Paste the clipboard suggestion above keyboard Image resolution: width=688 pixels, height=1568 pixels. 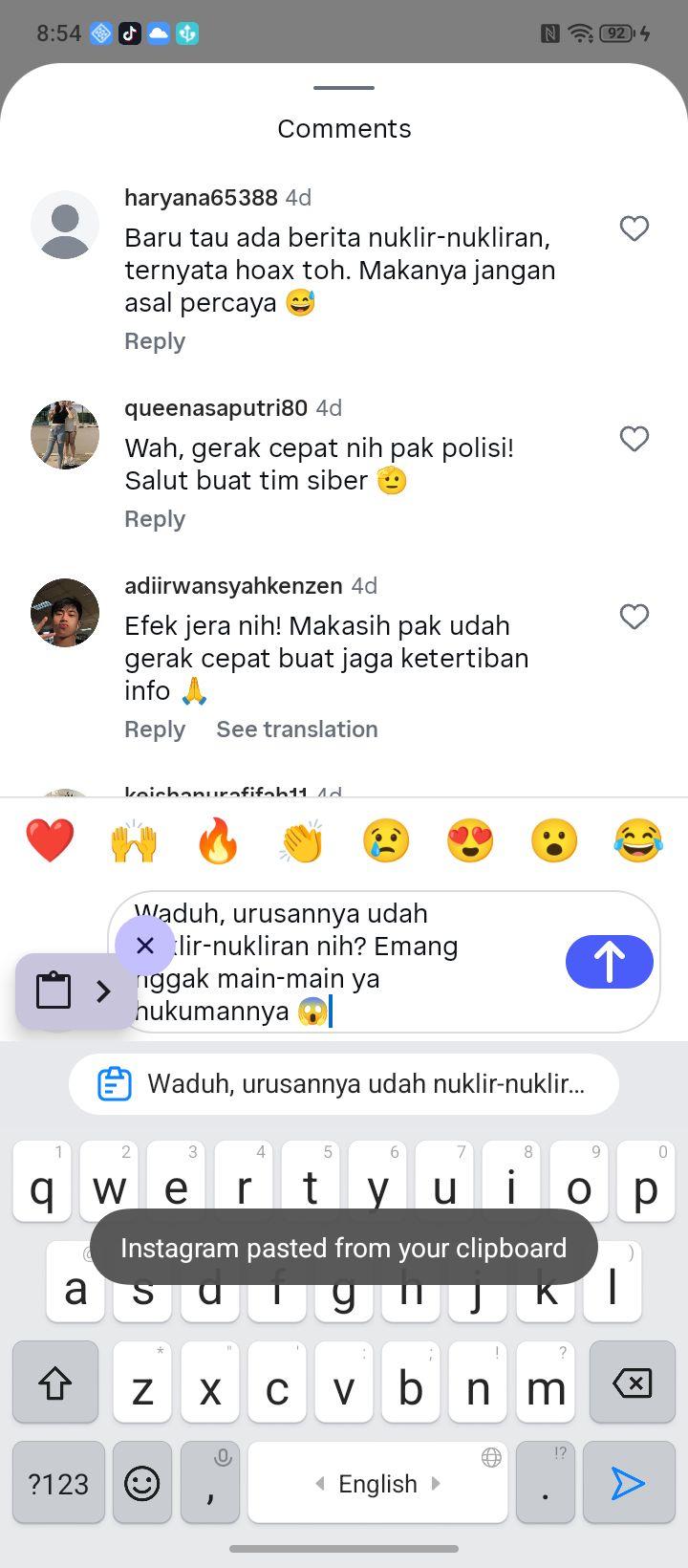pos(344,1084)
